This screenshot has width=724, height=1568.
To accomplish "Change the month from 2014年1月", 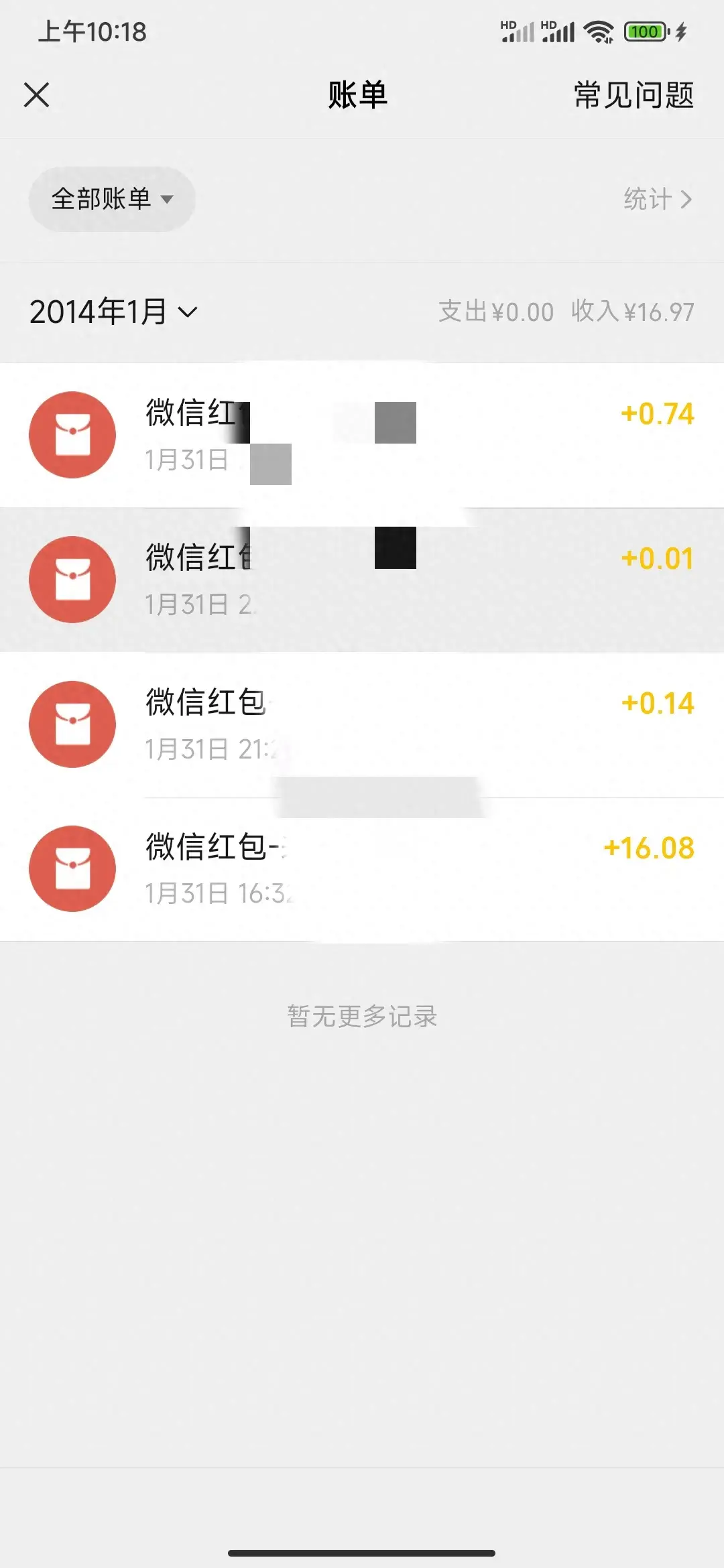I will tap(113, 312).
